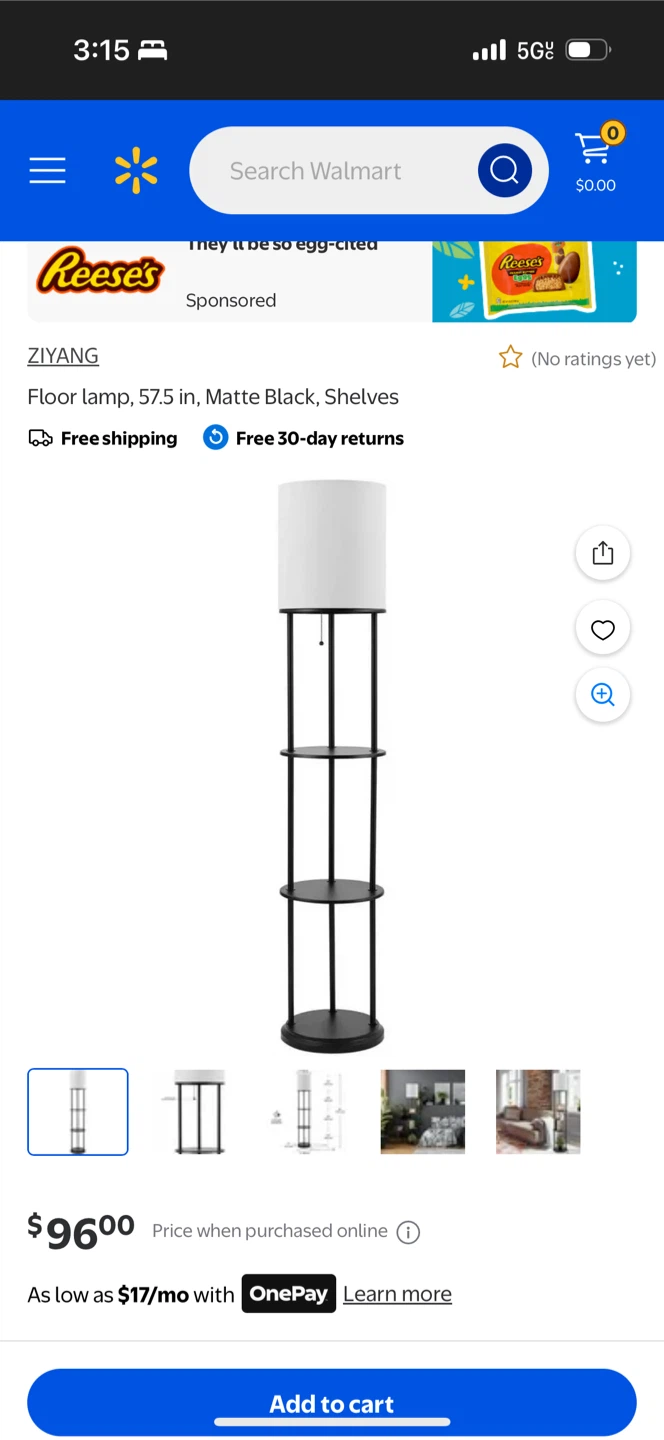
Task: View the third thumbnail with dimensions
Action: tap(309, 1112)
